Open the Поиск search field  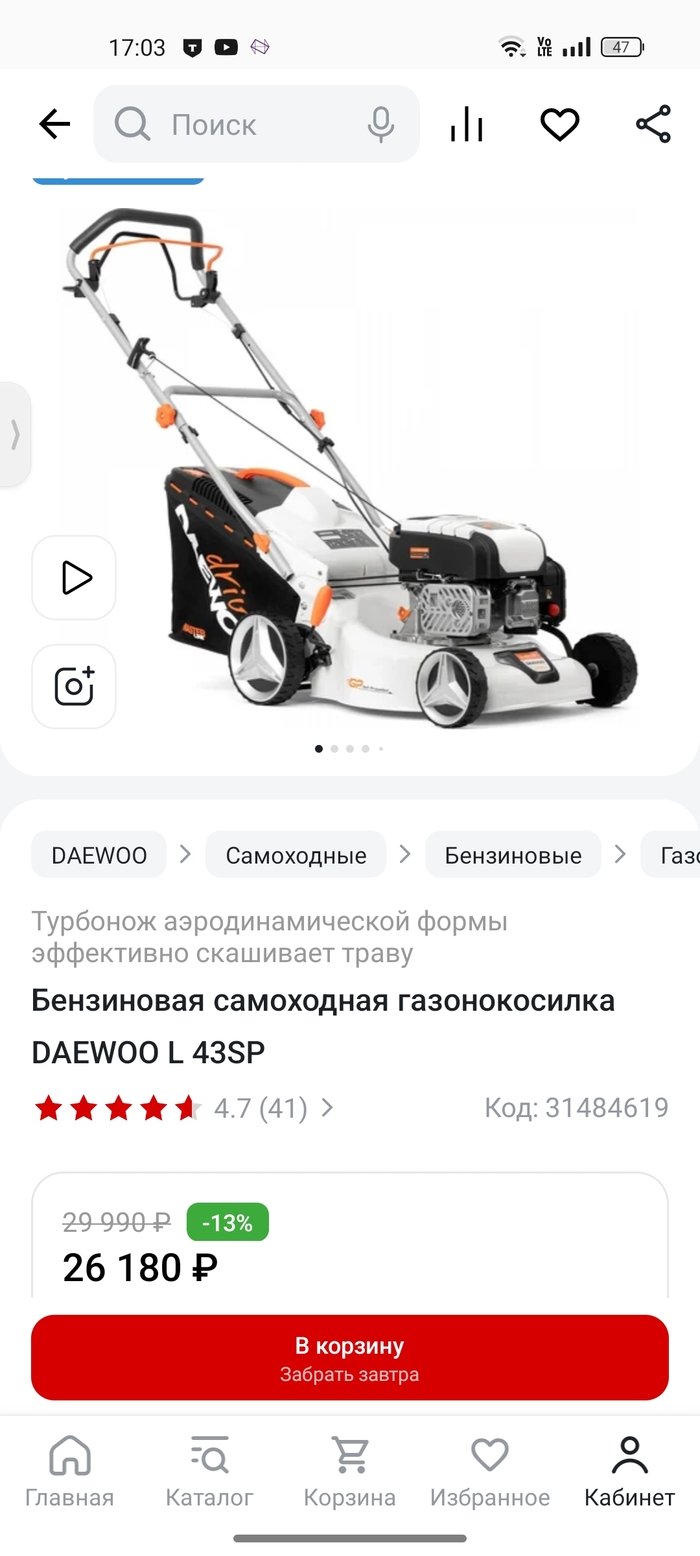coord(240,125)
